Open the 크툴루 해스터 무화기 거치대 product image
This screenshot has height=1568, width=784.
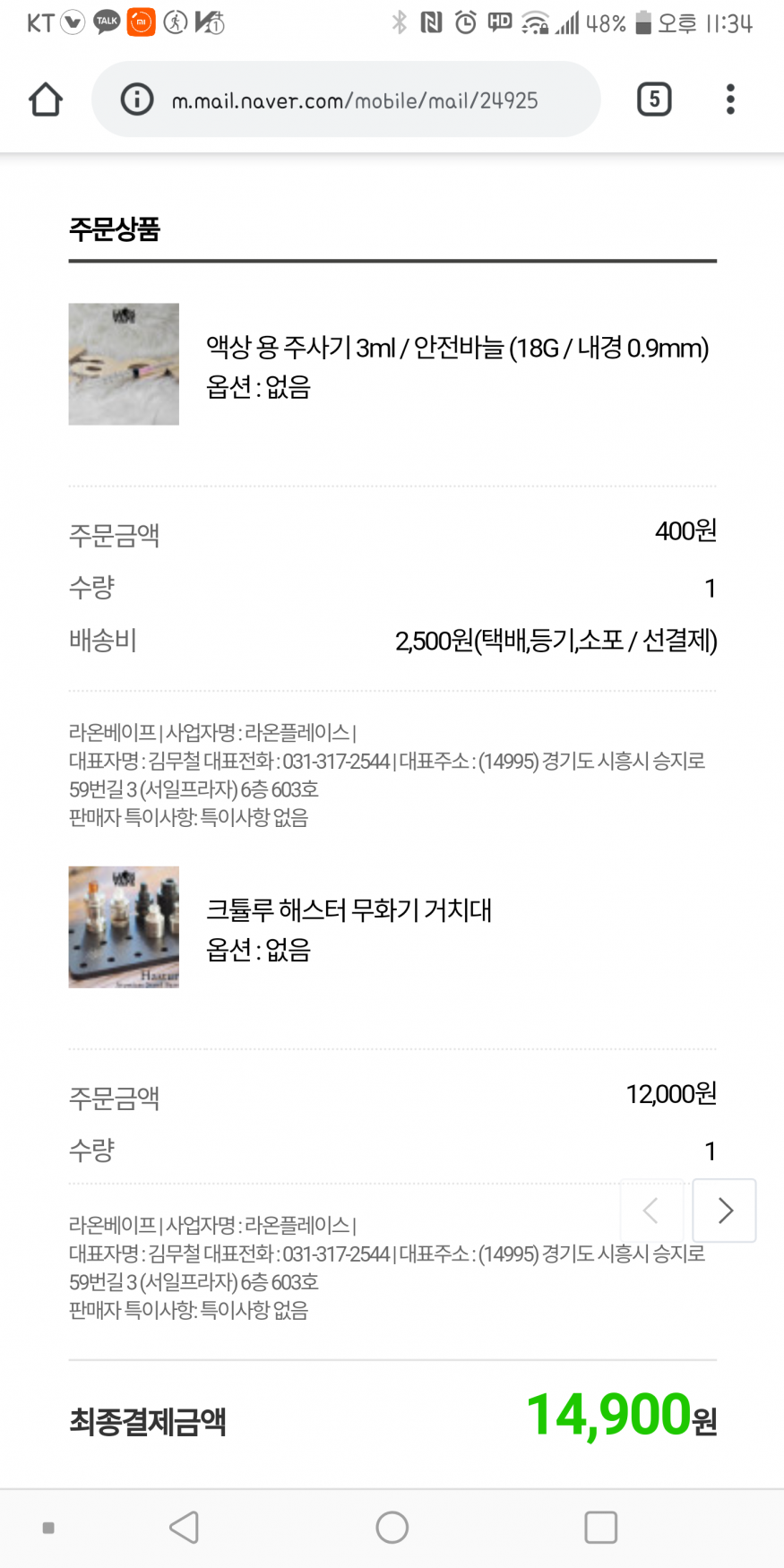[x=124, y=926]
